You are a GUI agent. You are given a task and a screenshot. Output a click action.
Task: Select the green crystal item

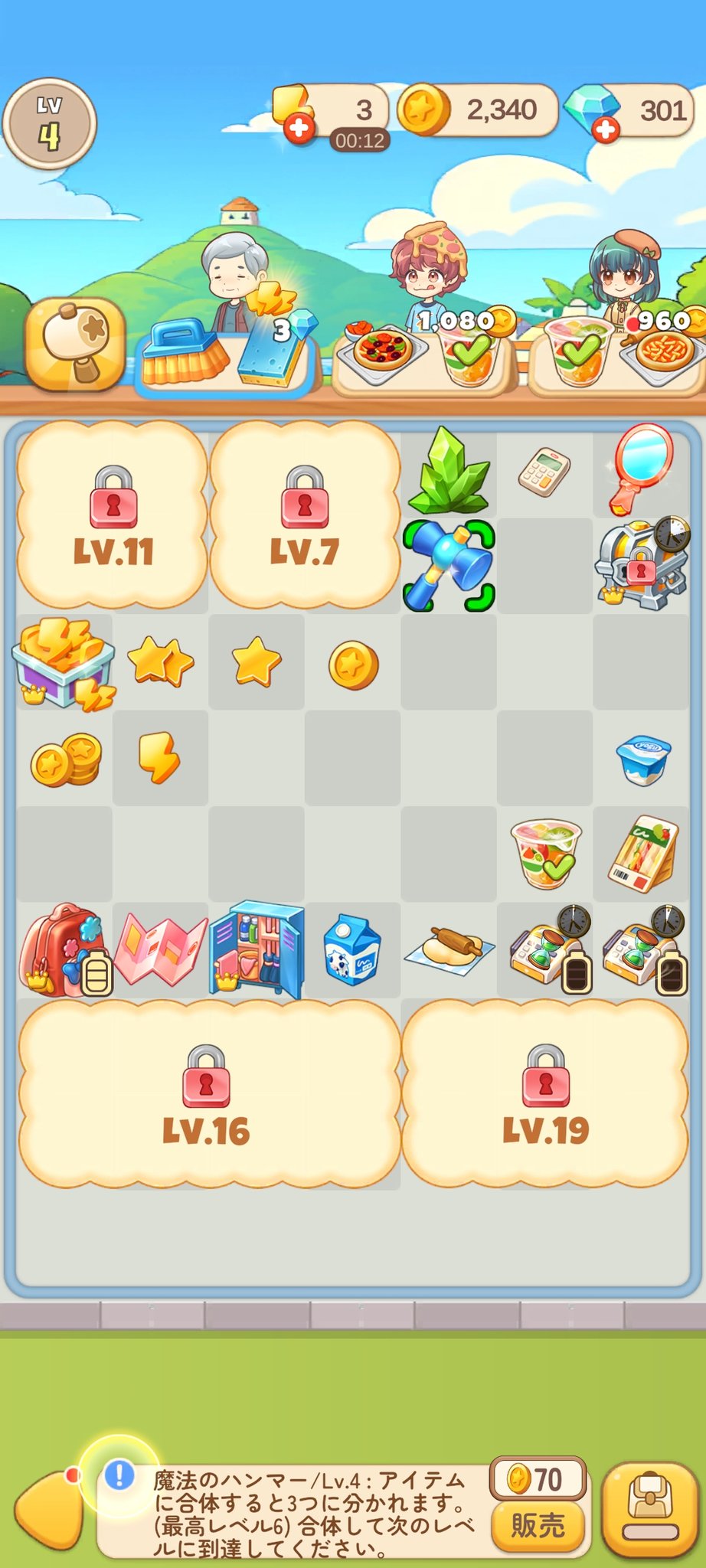click(x=449, y=470)
